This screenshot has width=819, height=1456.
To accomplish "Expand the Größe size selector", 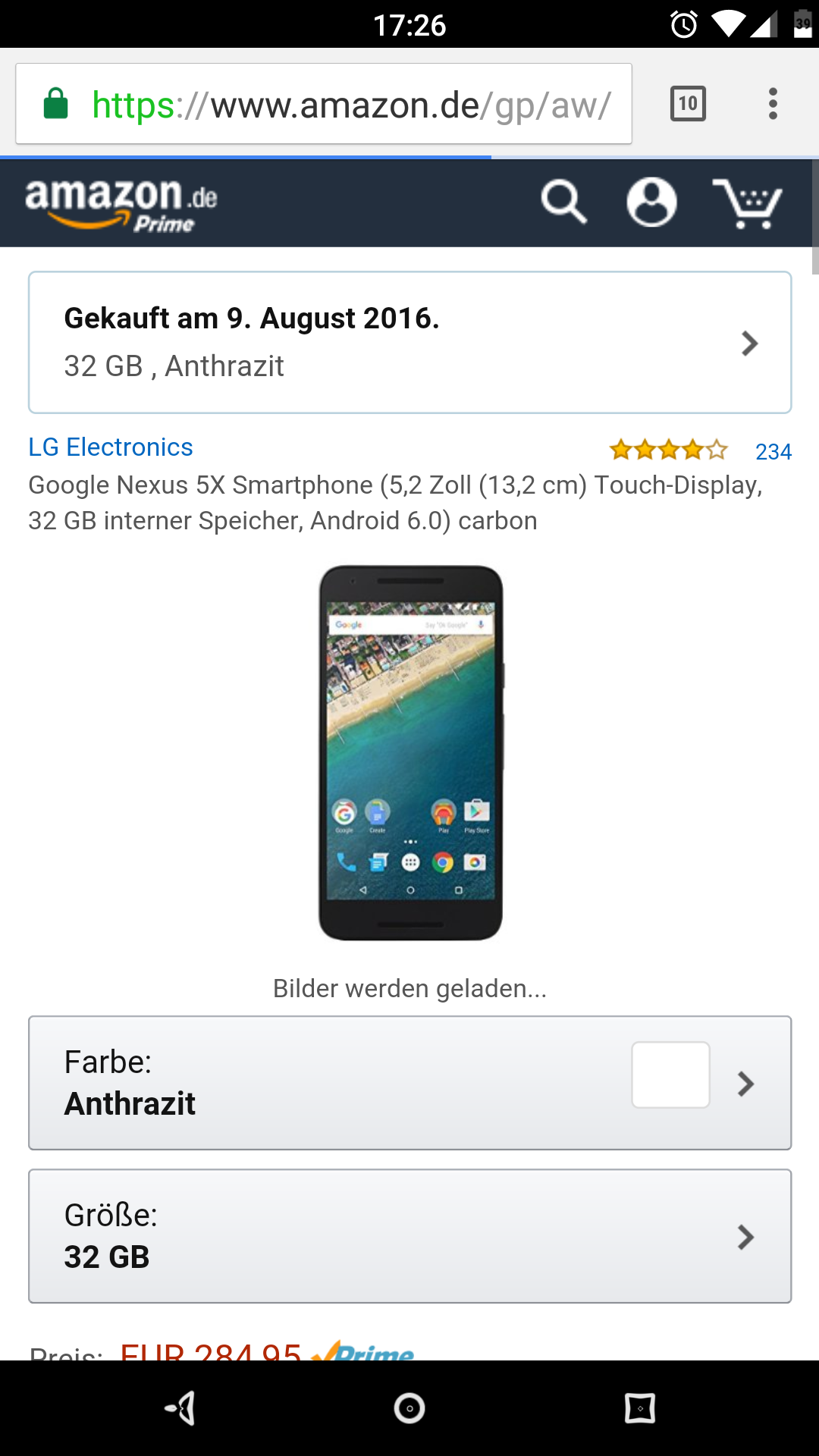I will 409,1236.
